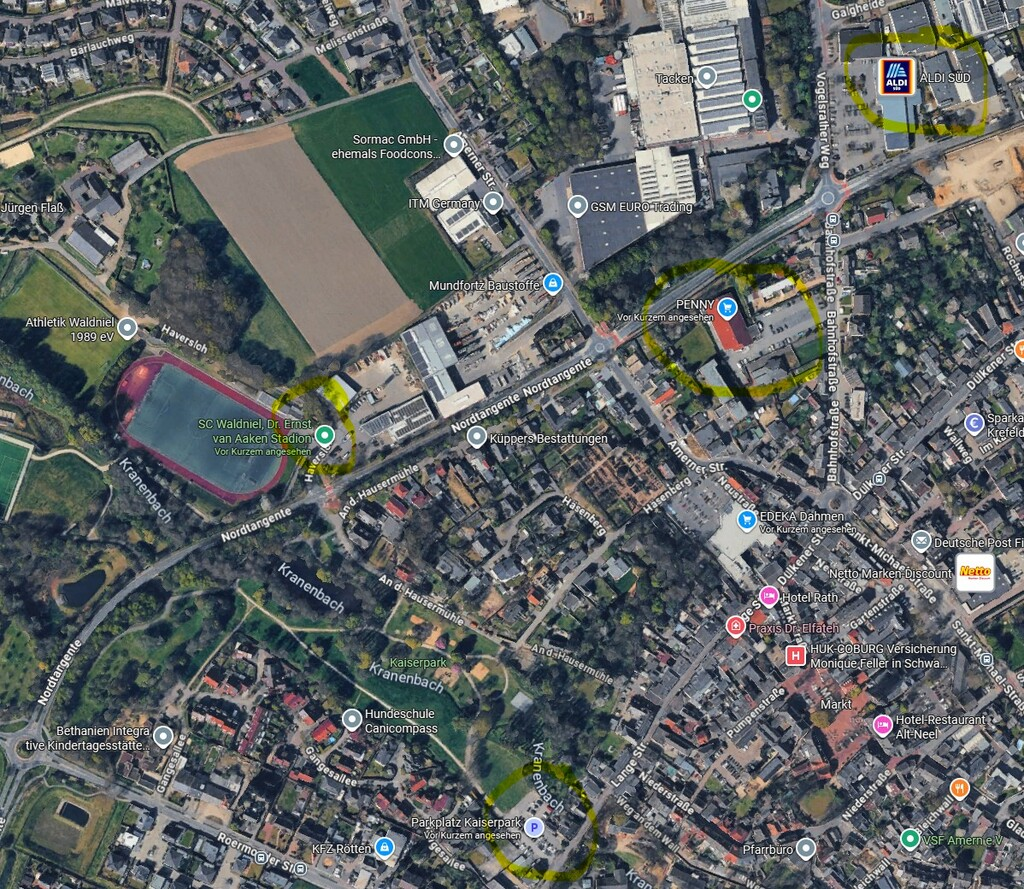Open the KFZ Rotten marker
Viewport: 1024px width, 889px height.
tap(383, 848)
